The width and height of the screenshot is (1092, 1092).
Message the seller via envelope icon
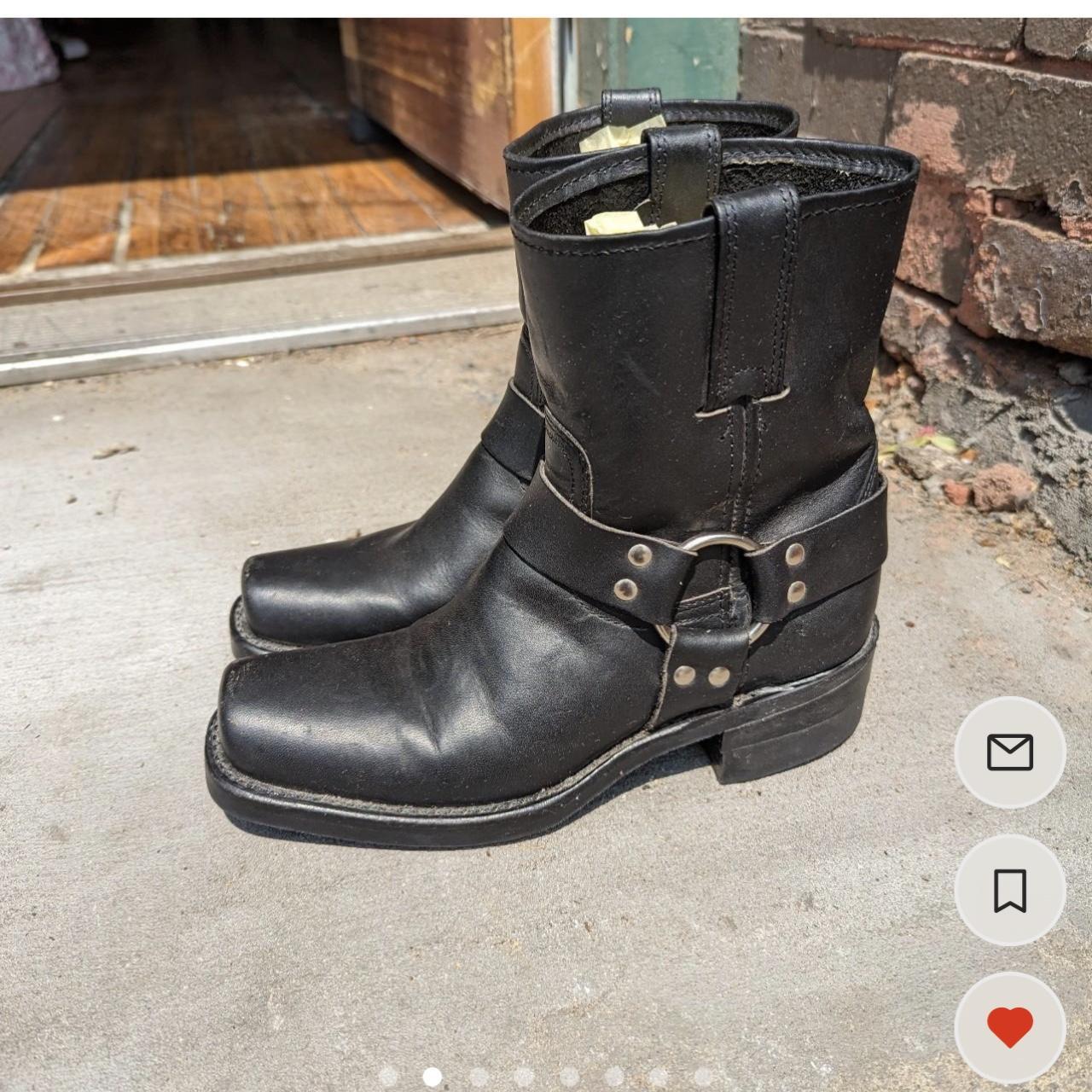click(x=1010, y=752)
